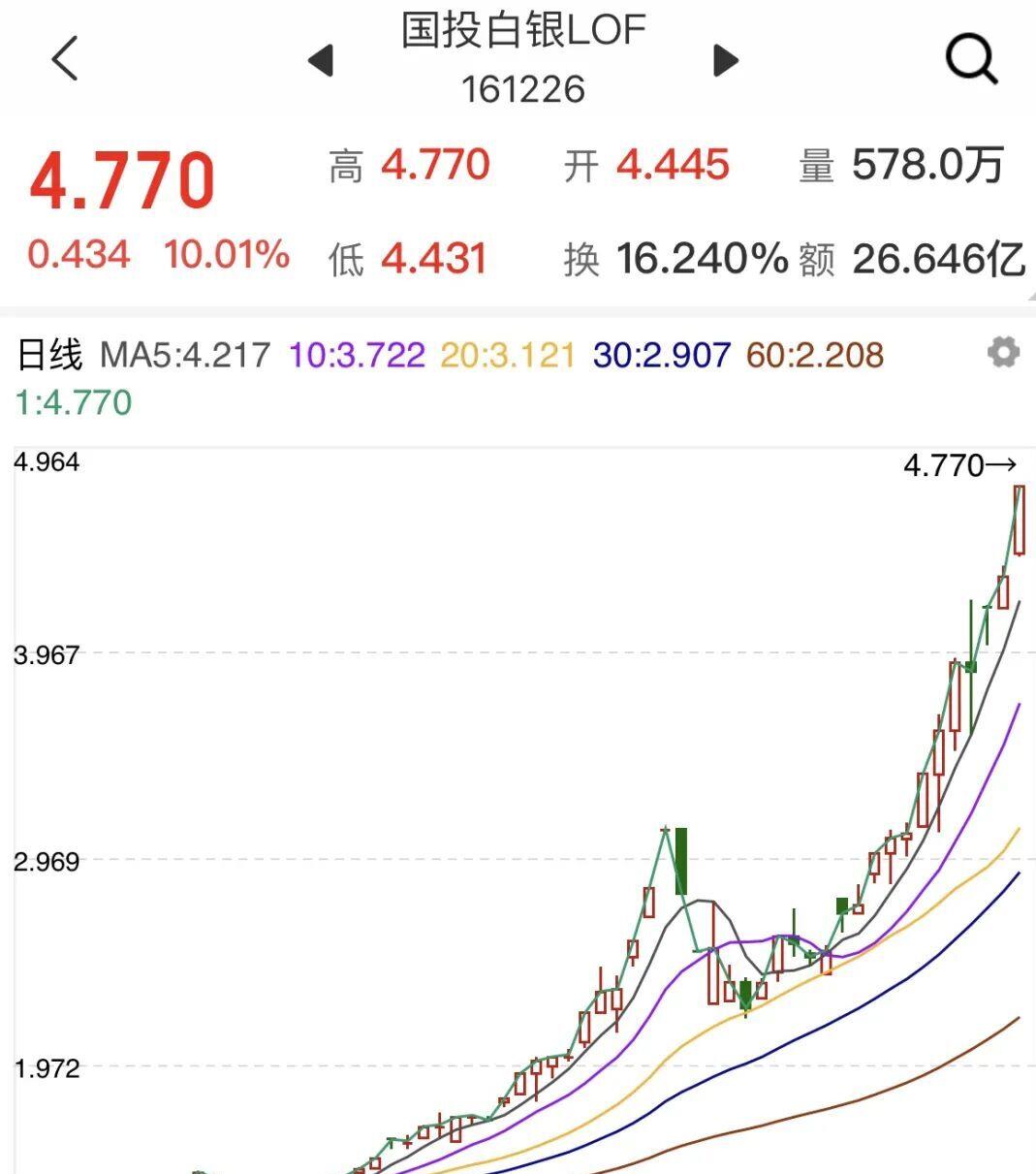Expand the MA30 indicator settings
Screen dimensions: 1036x1174
[659, 356]
